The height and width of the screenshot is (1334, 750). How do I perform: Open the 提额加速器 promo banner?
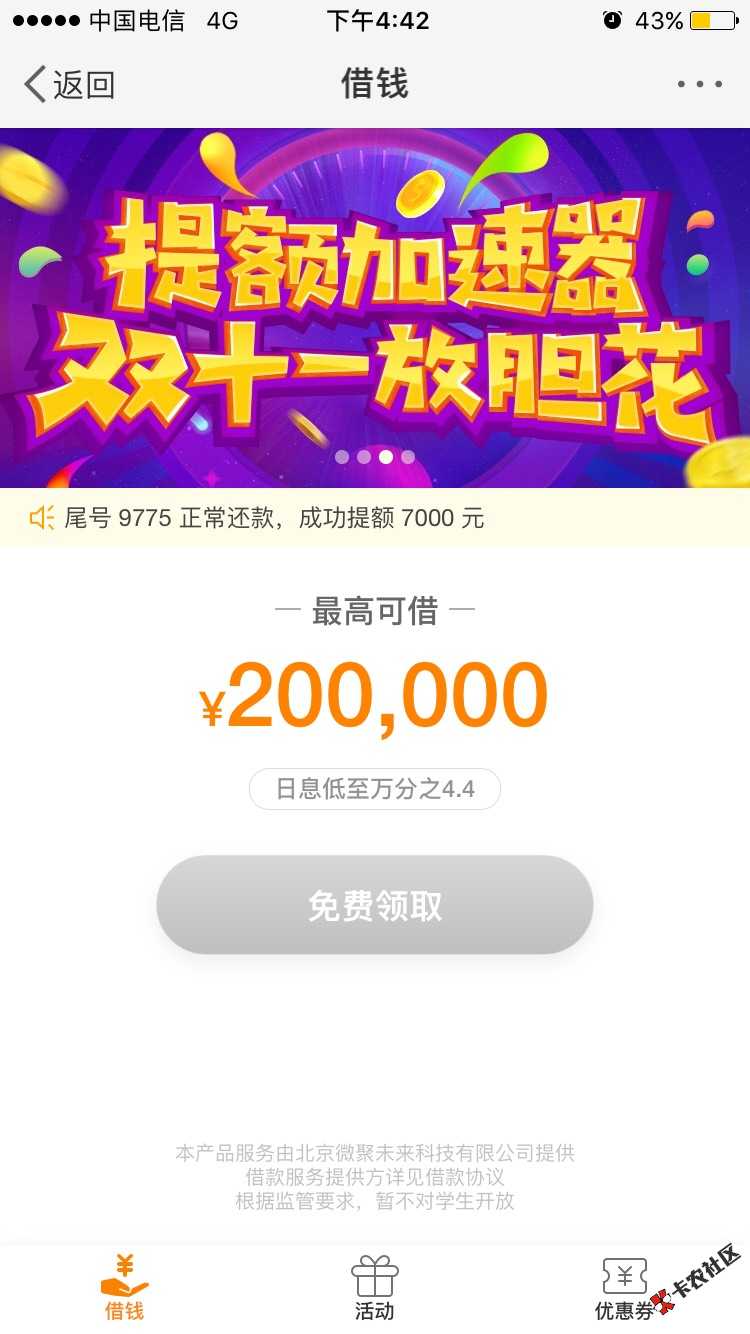tap(375, 307)
